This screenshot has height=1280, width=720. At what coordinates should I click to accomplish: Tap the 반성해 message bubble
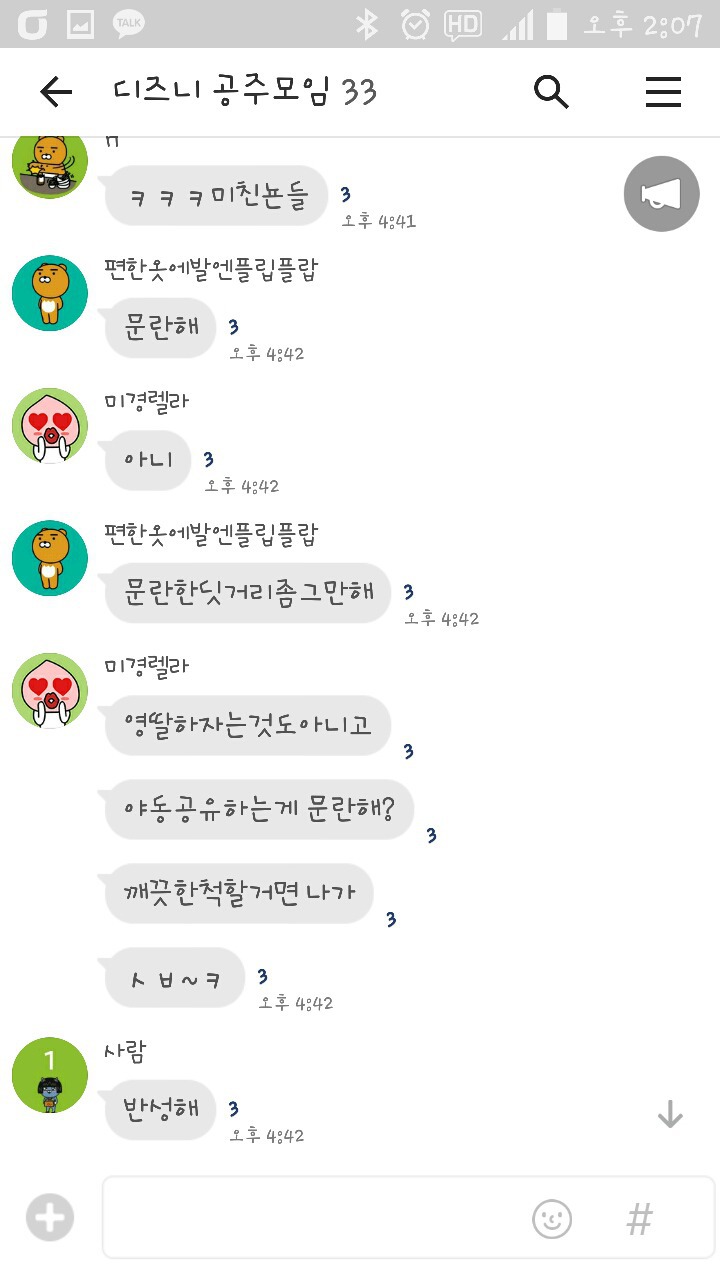(x=158, y=1110)
